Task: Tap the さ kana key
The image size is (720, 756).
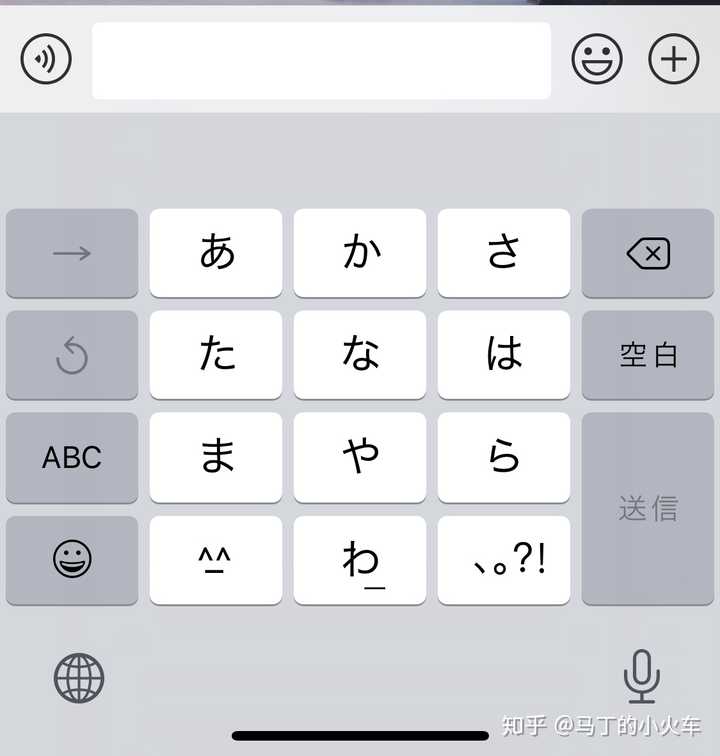Action: point(504,253)
